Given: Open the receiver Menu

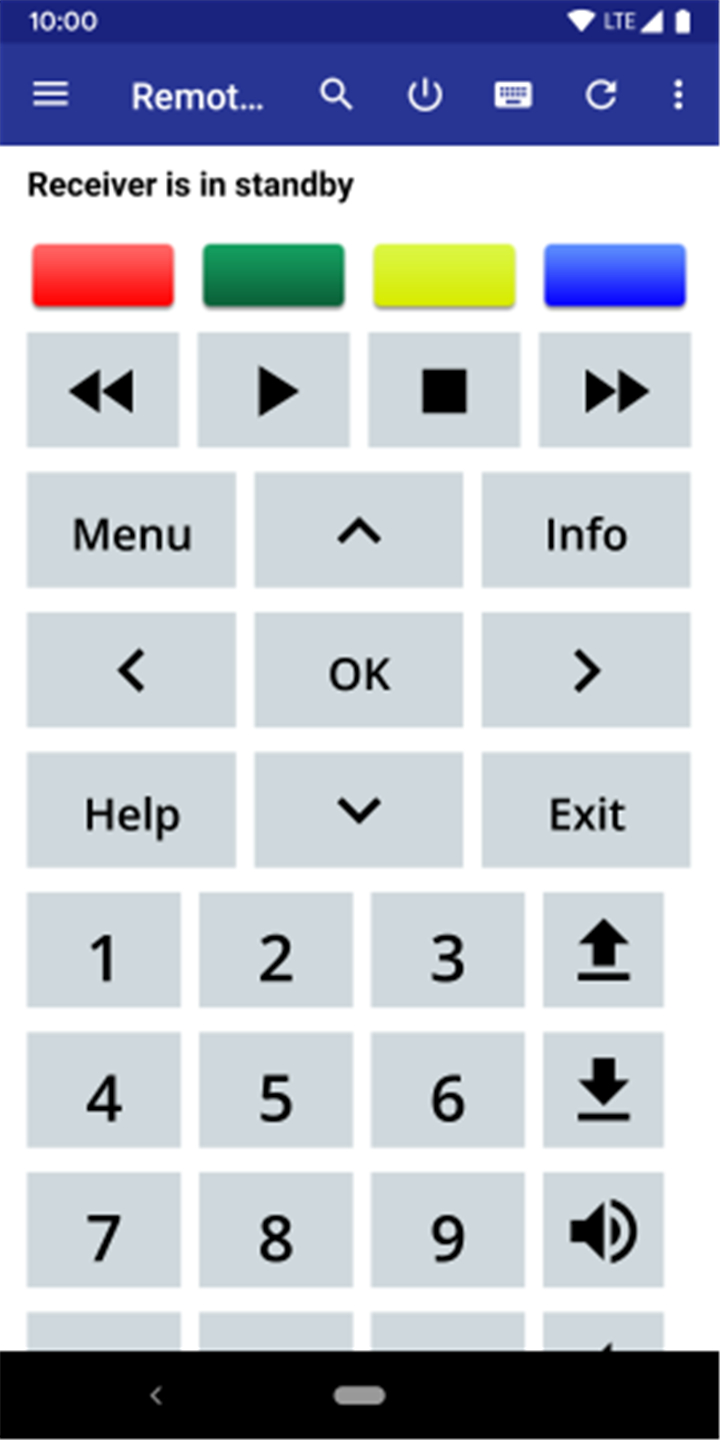Looking at the screenshot, I should (132, 530).
